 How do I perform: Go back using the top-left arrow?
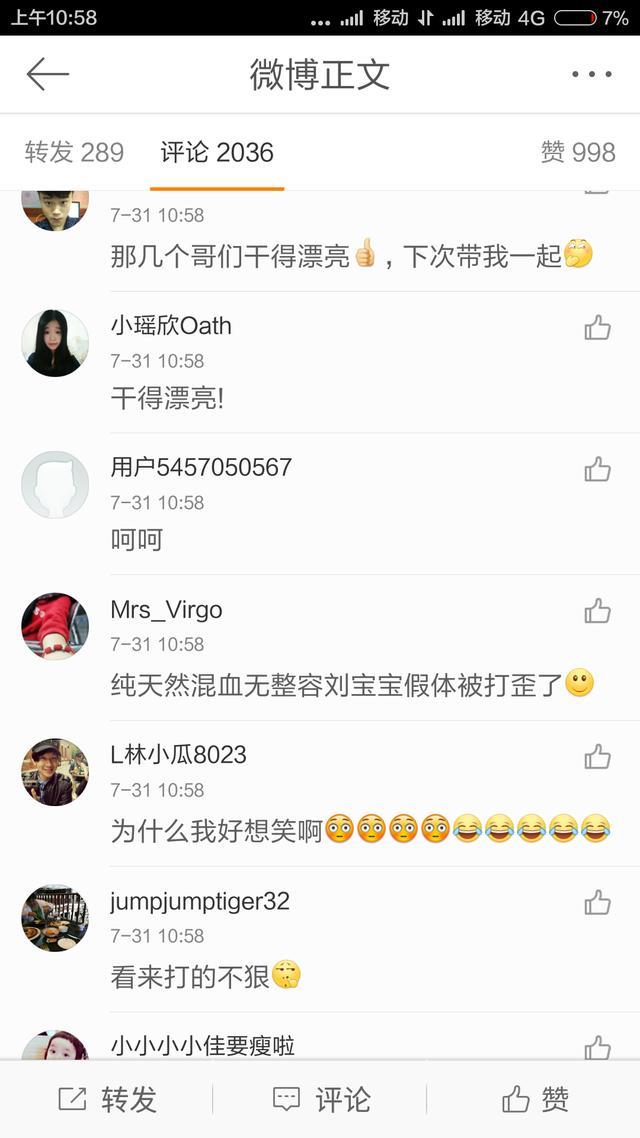pyautogui.click(x=47, y=74)
